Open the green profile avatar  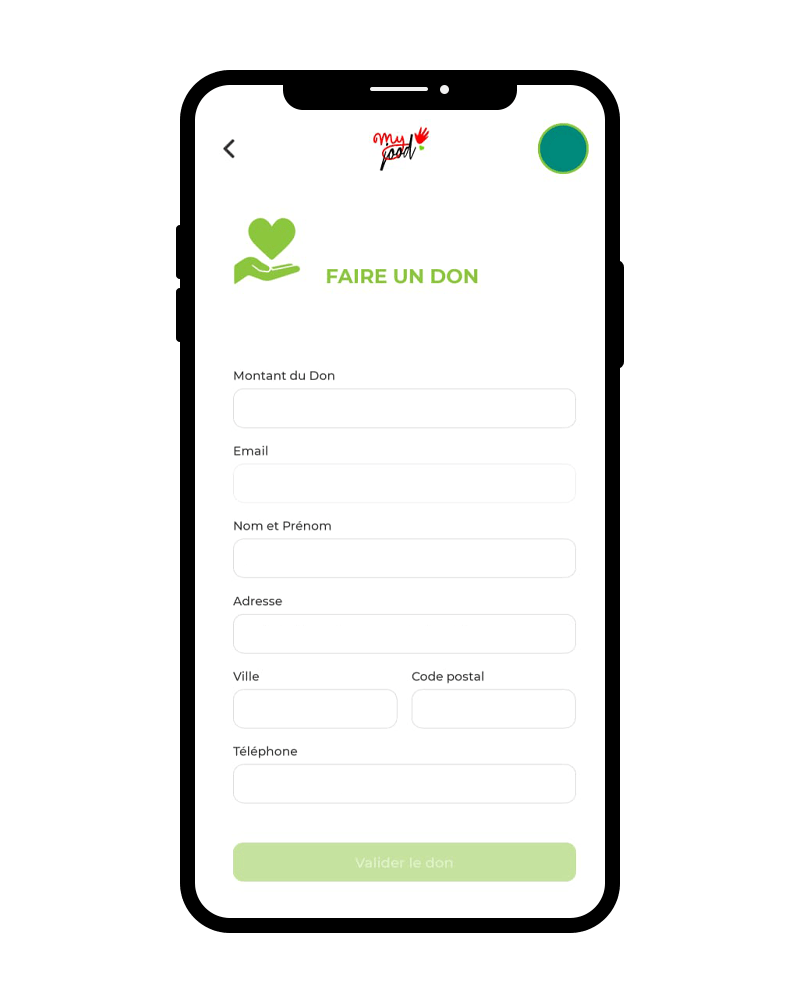point(563,149)
